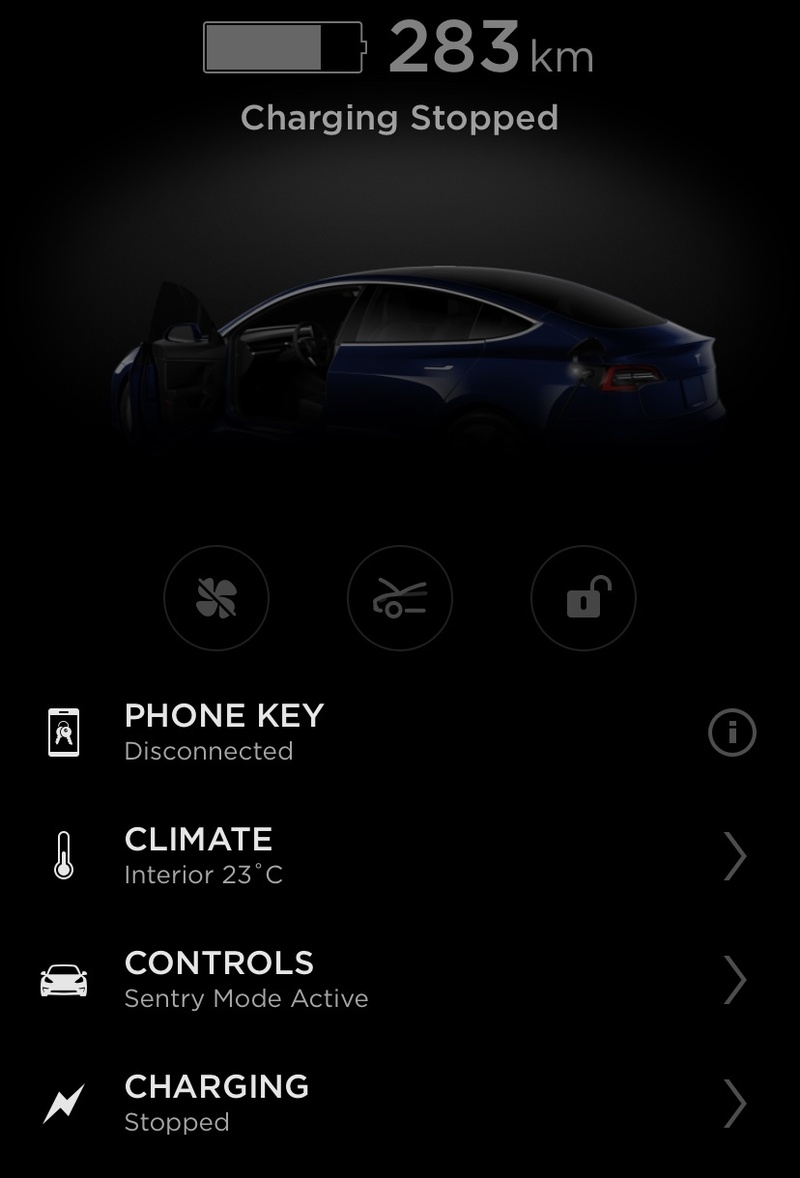This screenshot has height=1178, width=800.
Task: Open the Controls menu
Action: point(400,979)
